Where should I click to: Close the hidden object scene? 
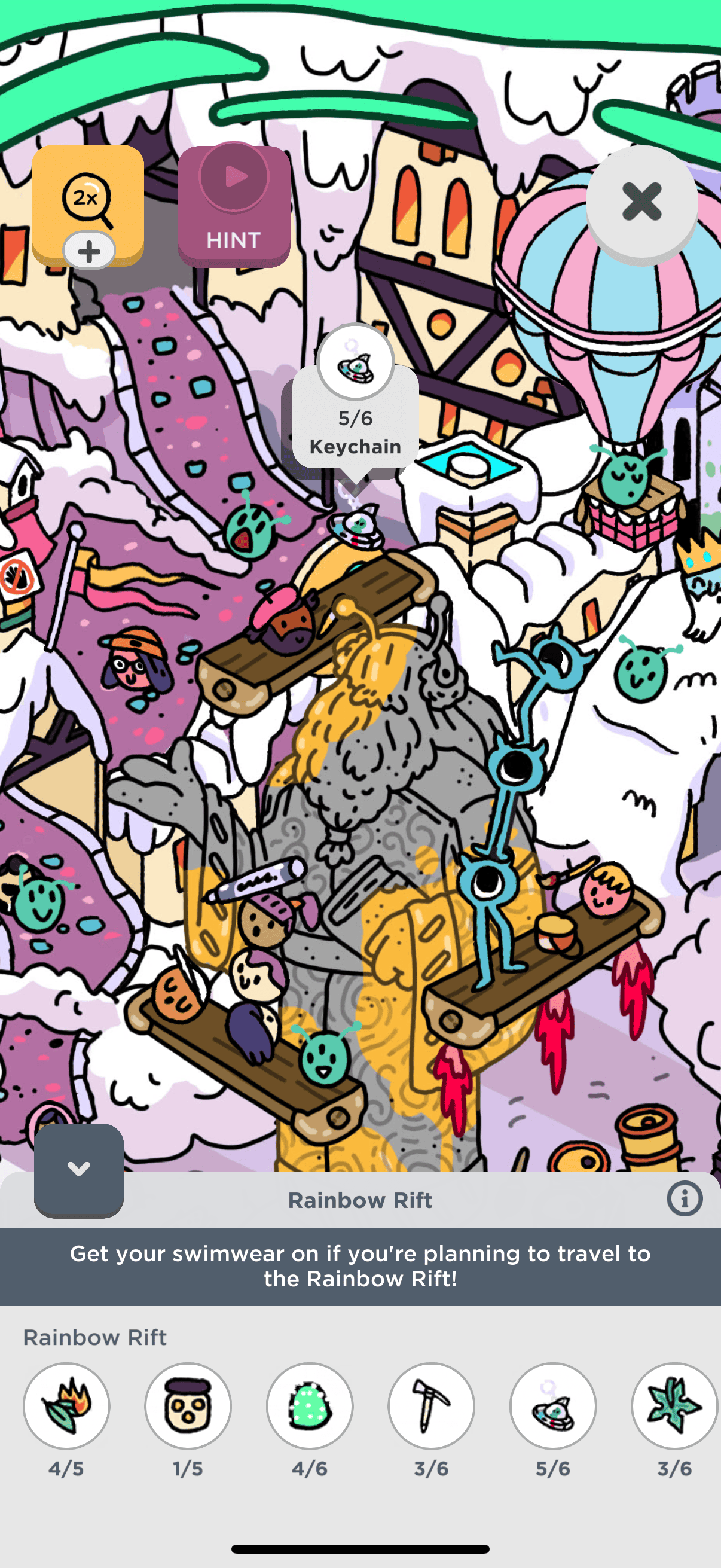point(641,202)
